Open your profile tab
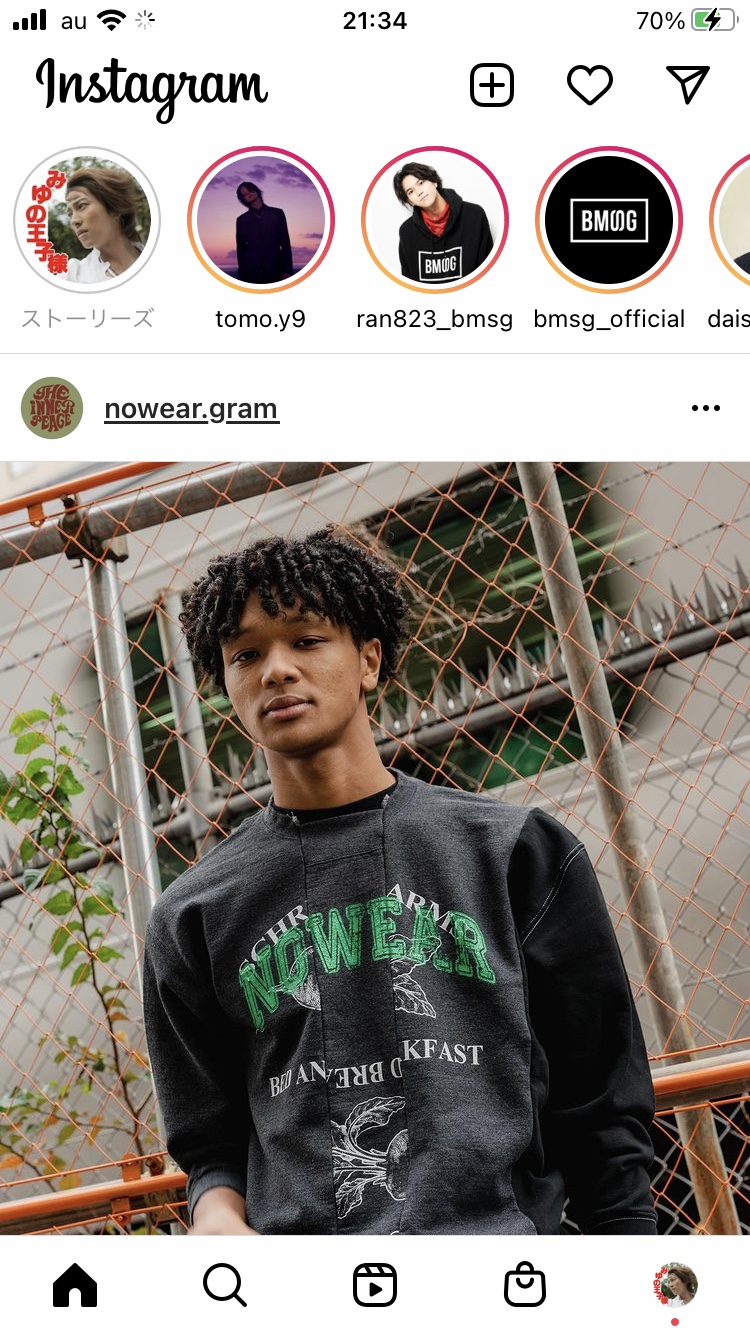This screenshot has height=1334, width=750. pyautogui.click(x=675, y=1284)
